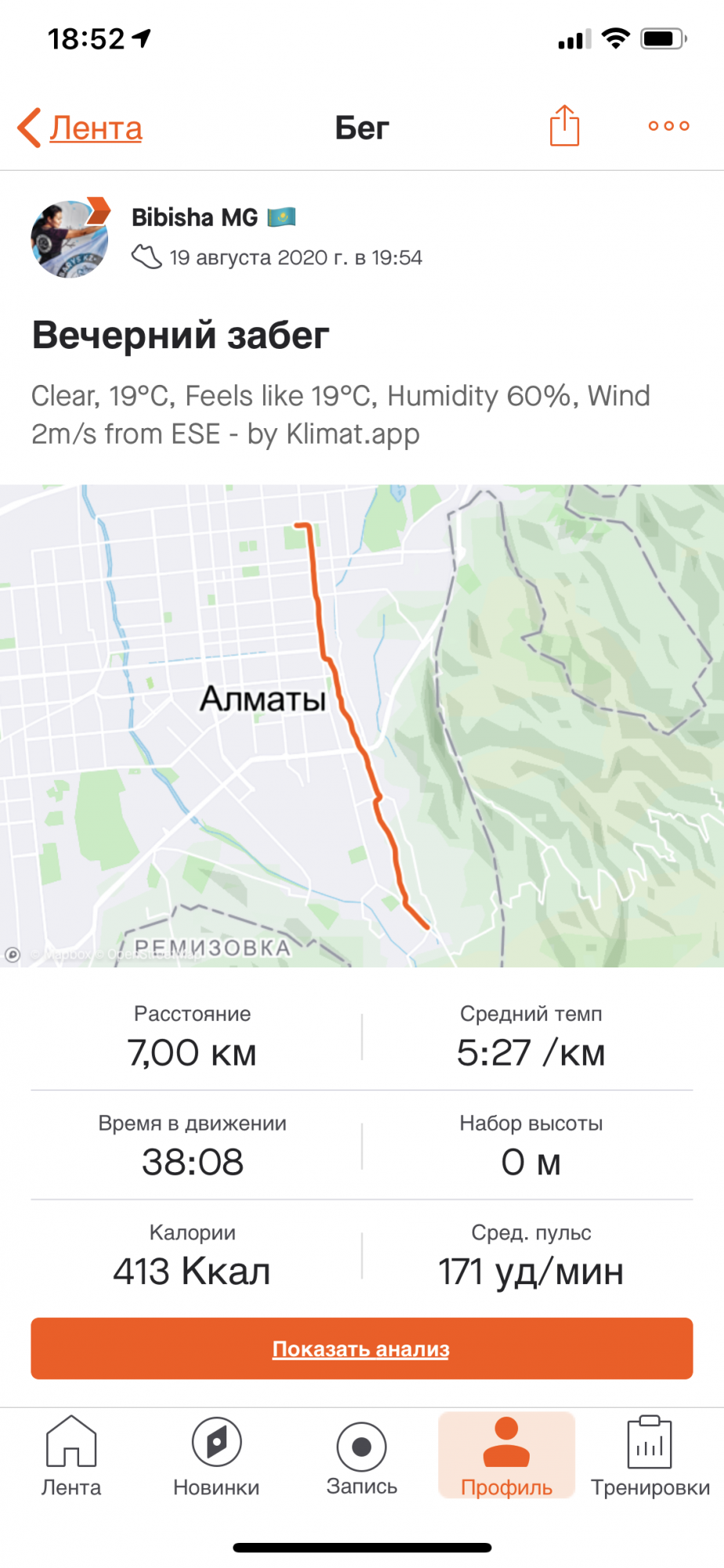Image resolution: width=724 pixels, height=1568 pixels.
Task: Open the Алматы route map
Action: pyautogui.click(x=362, y=725)
